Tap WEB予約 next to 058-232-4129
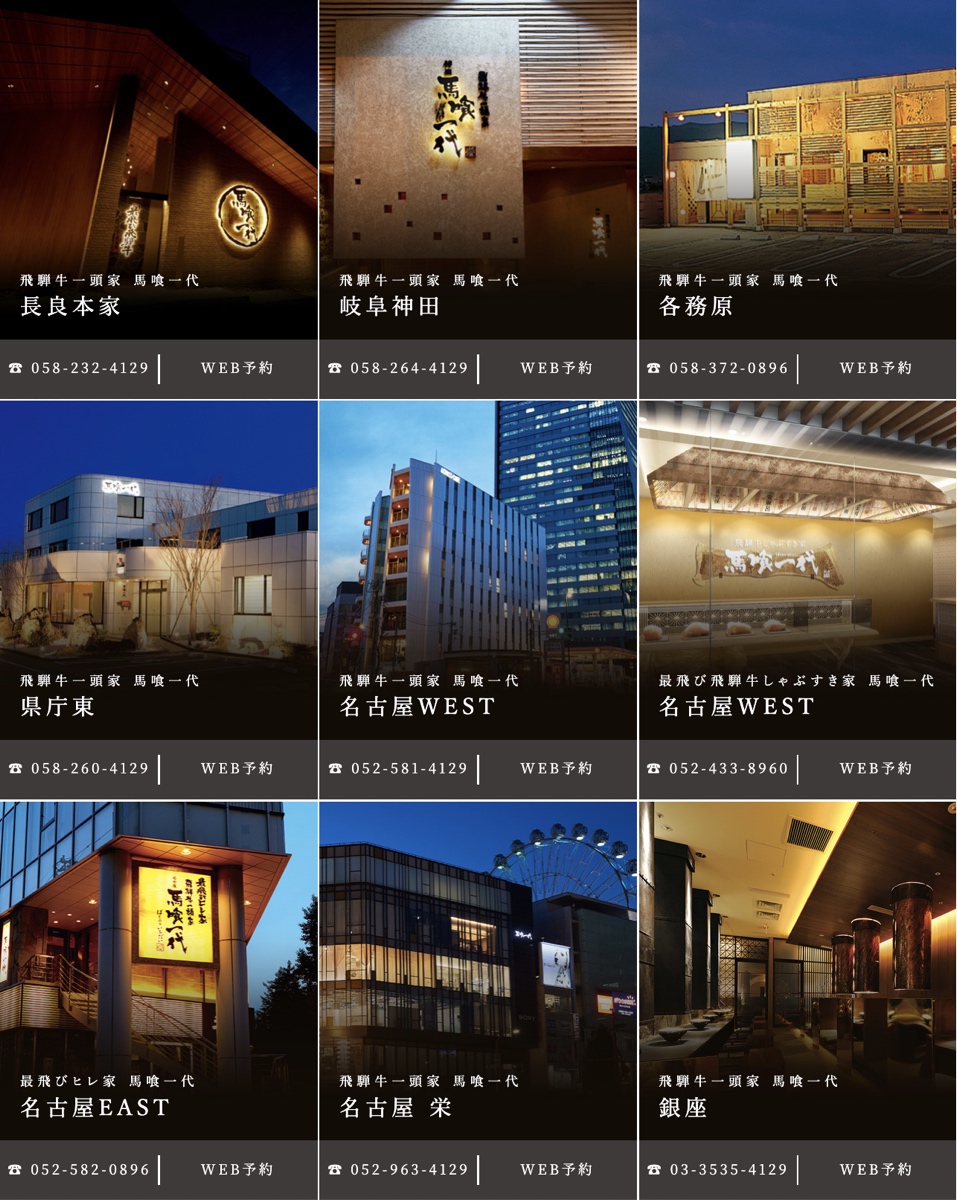957x1200 pixels. [237, 368]
